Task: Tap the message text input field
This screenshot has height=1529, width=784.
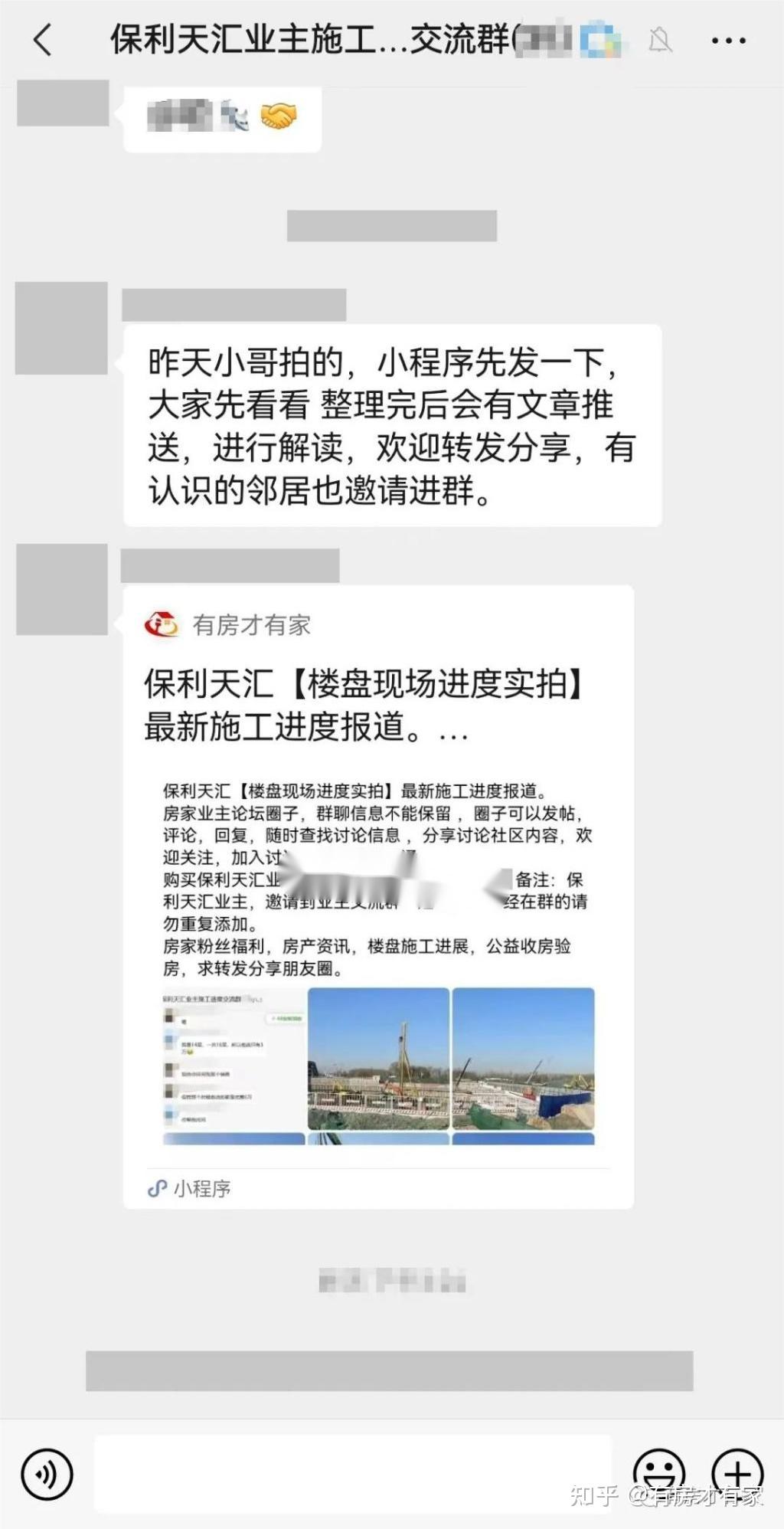Action: click(x=352, y=1473)
